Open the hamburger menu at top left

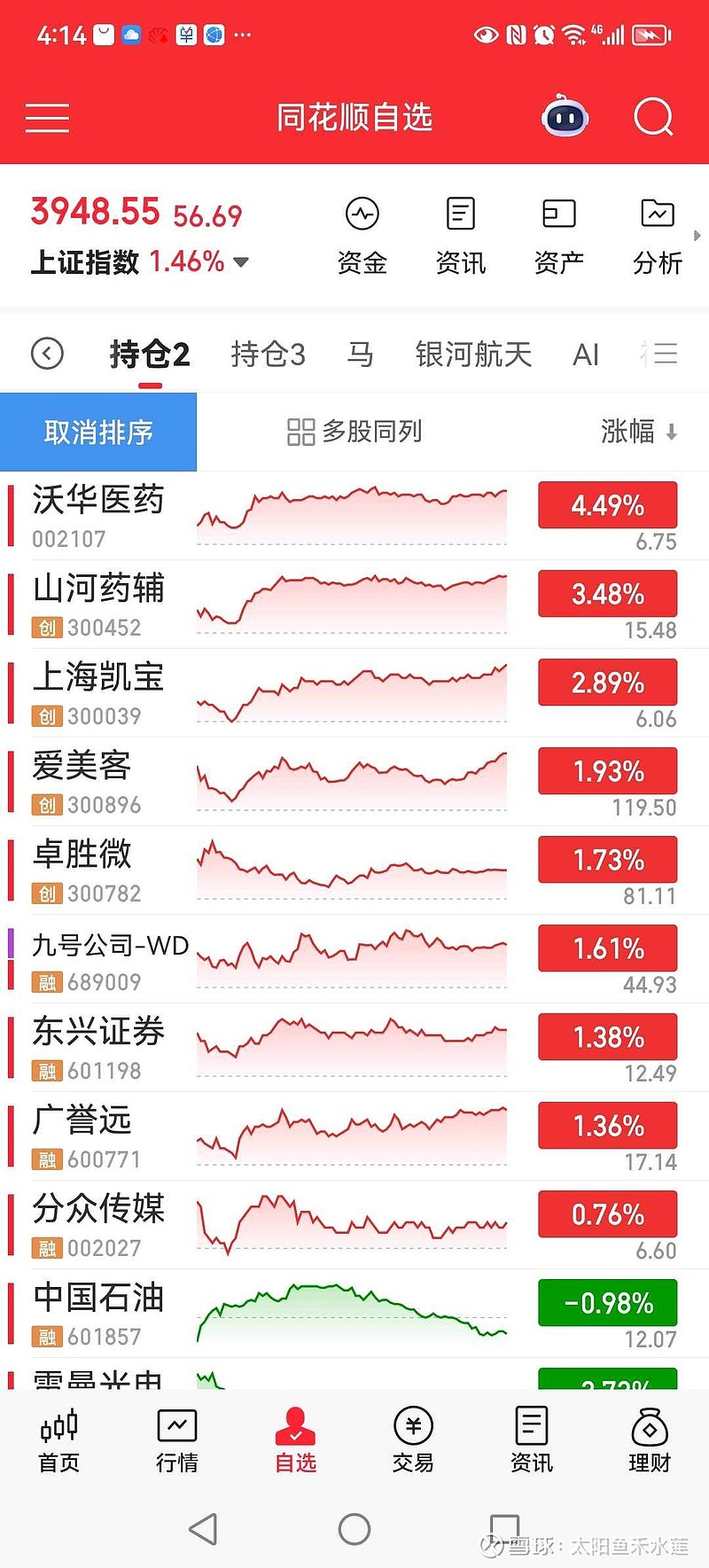46,116
